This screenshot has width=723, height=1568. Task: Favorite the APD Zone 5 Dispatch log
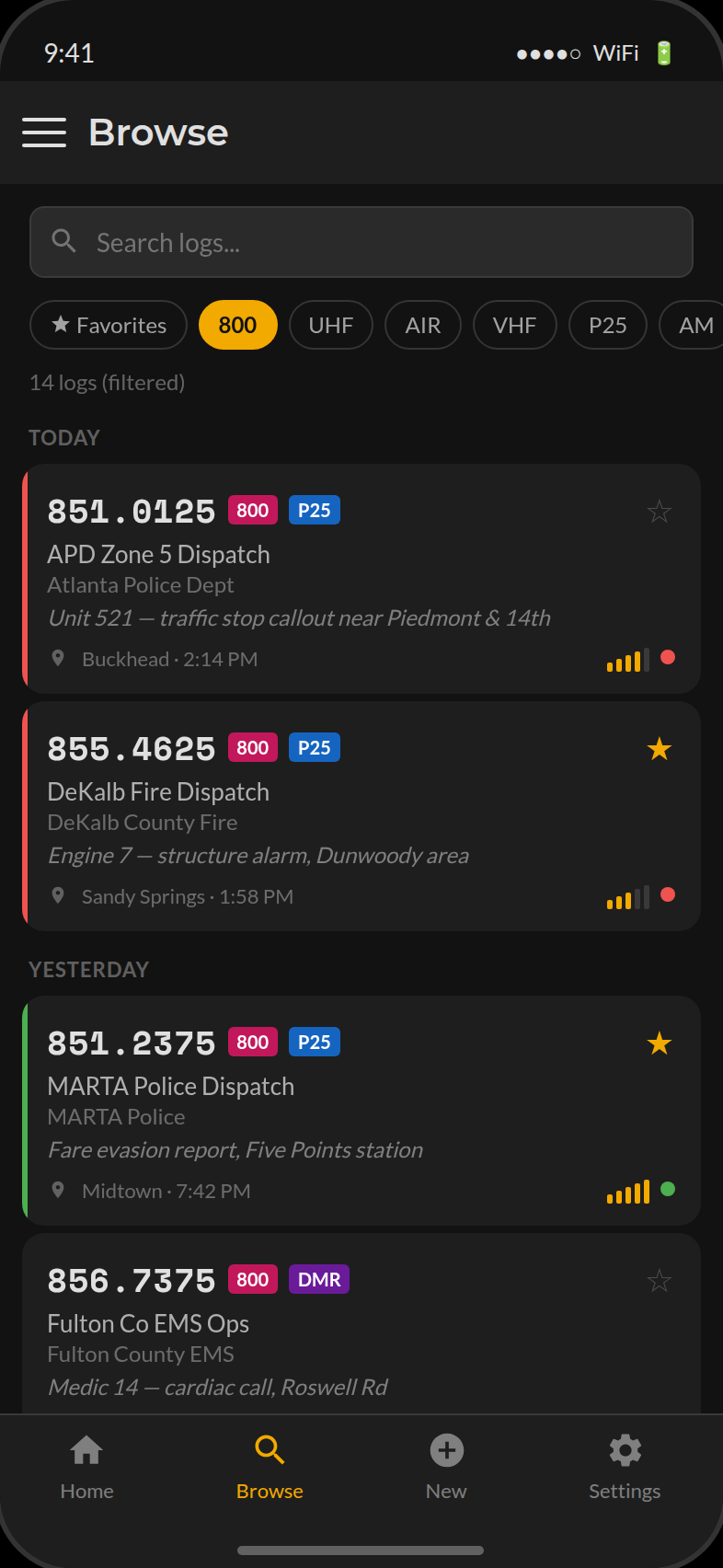[660, 511]
